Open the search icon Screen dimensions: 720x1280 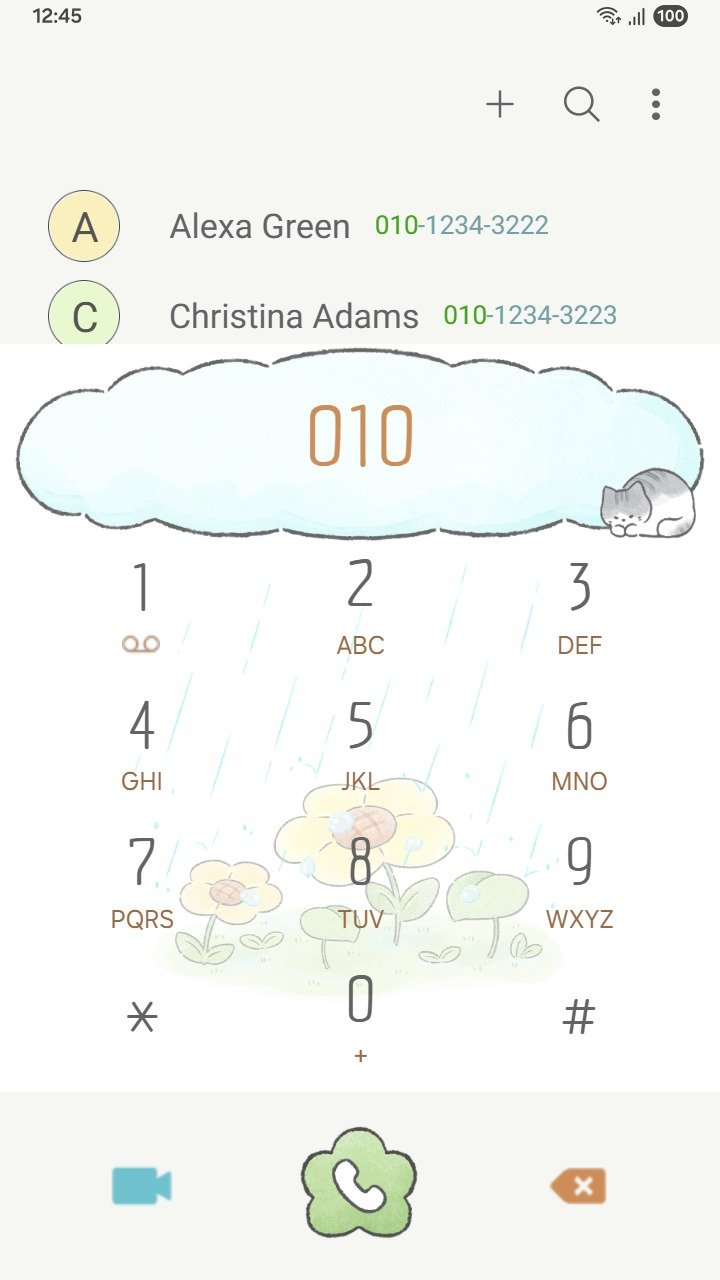(x=581, y=104)
